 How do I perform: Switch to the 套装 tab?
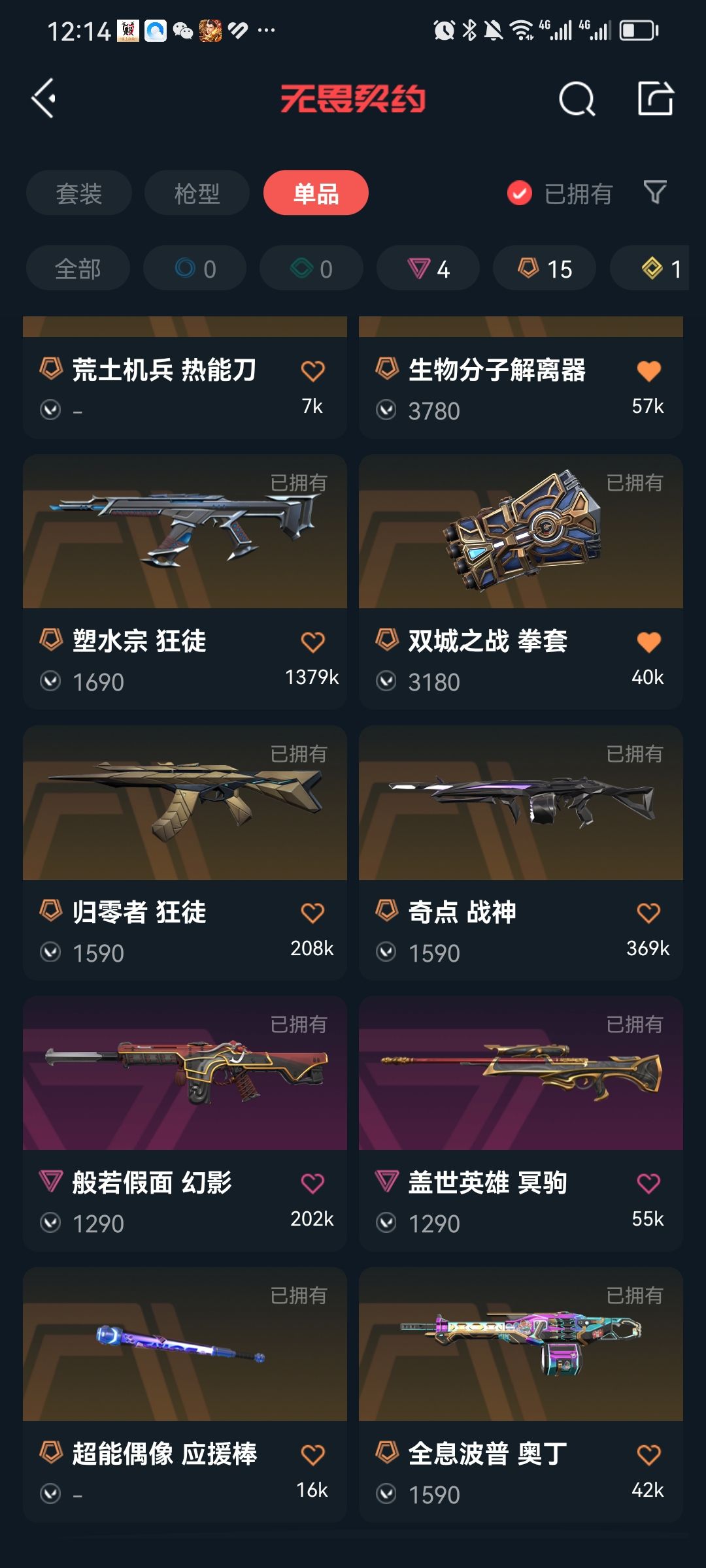(x=79, y=193)
